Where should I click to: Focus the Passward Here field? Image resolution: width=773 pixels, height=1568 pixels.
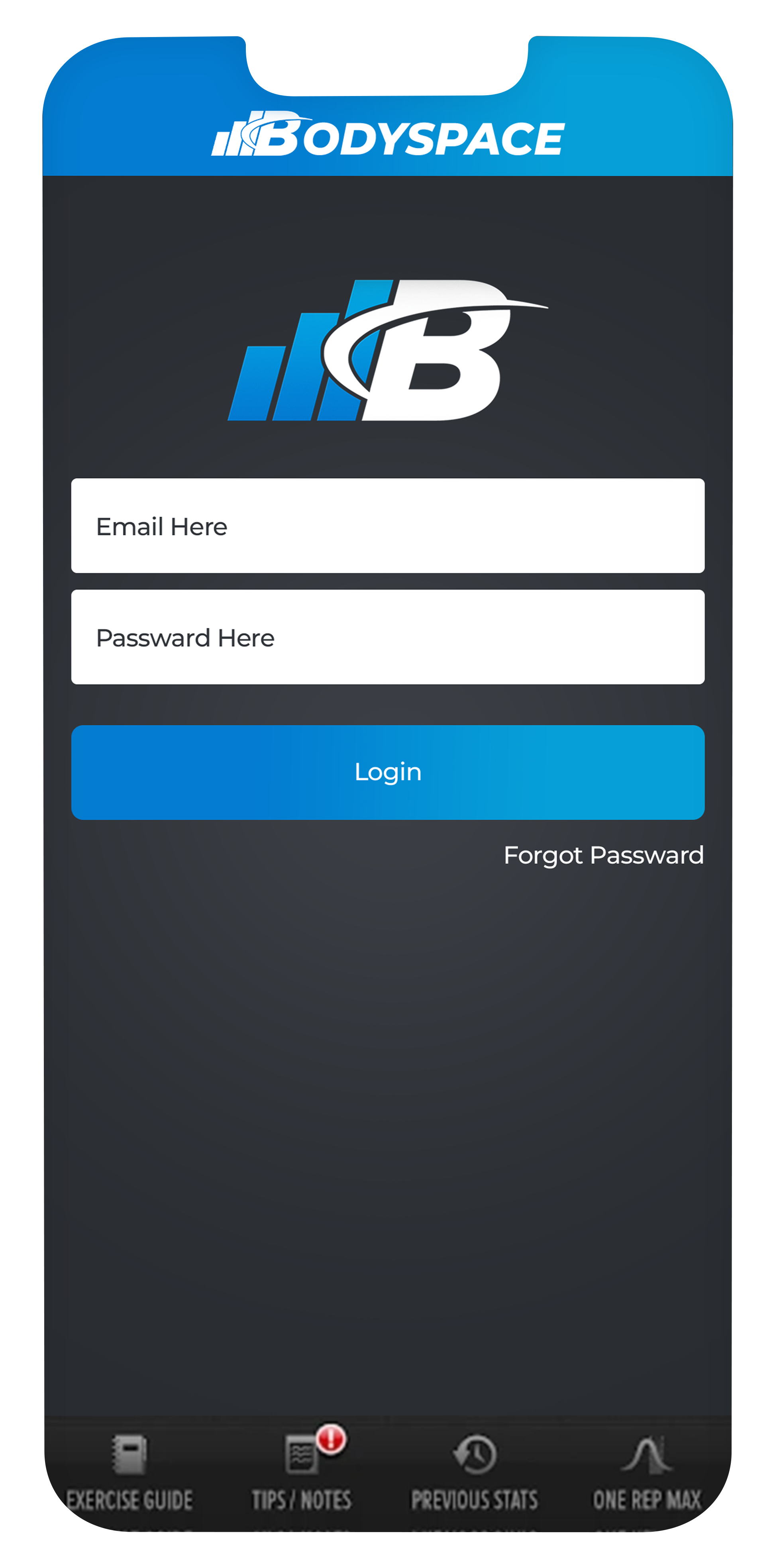coord(387,637)
